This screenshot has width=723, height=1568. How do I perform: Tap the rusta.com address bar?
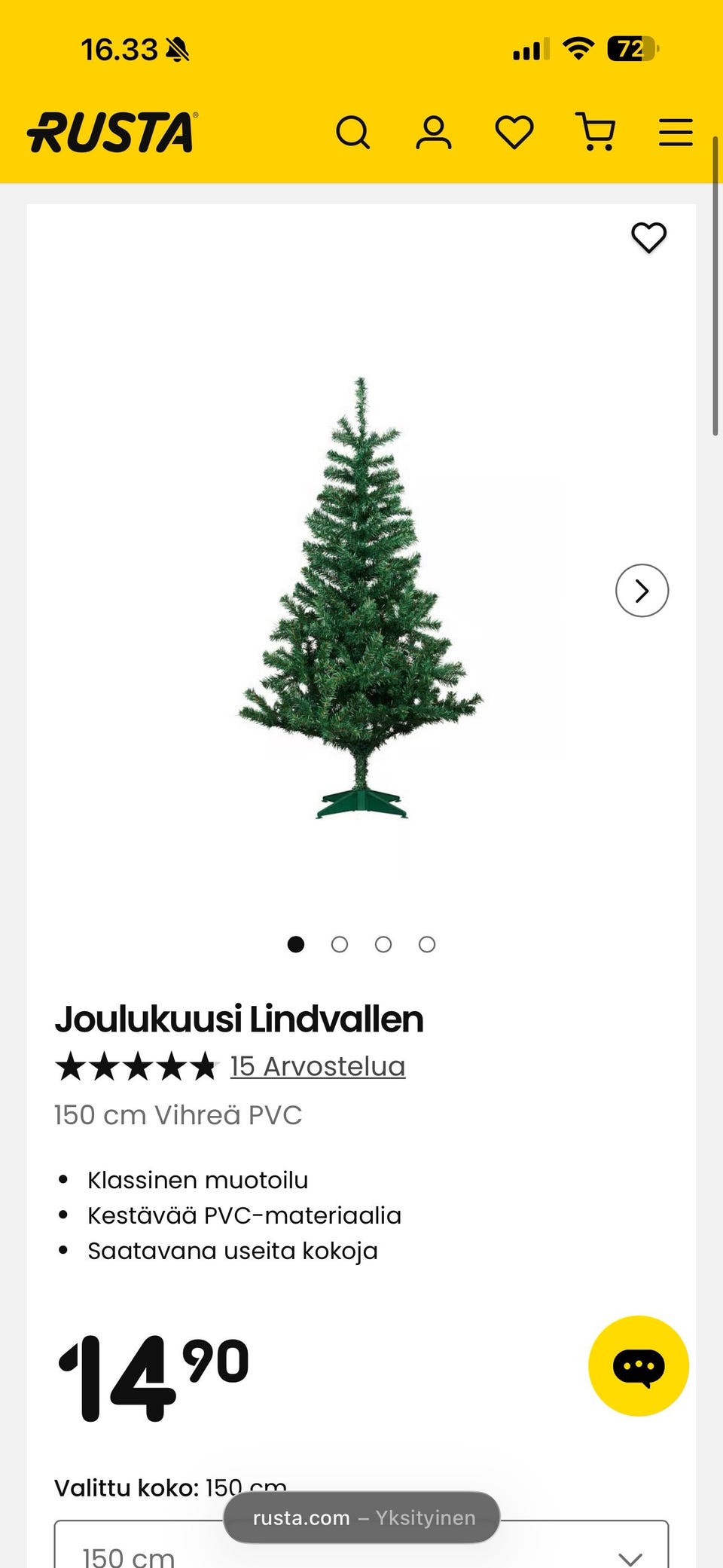360,1518
